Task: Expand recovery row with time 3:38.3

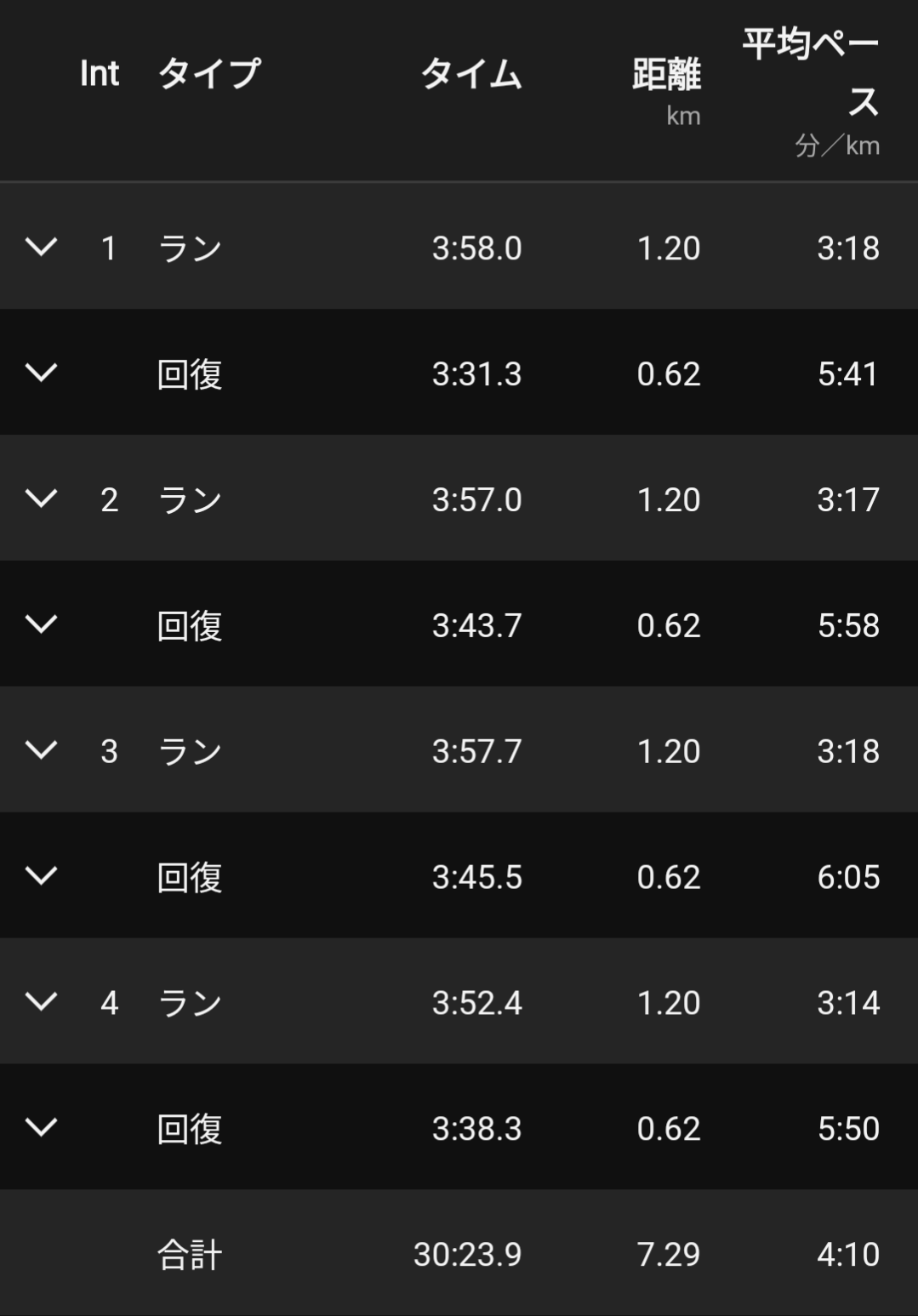Action: point(41,1128)
